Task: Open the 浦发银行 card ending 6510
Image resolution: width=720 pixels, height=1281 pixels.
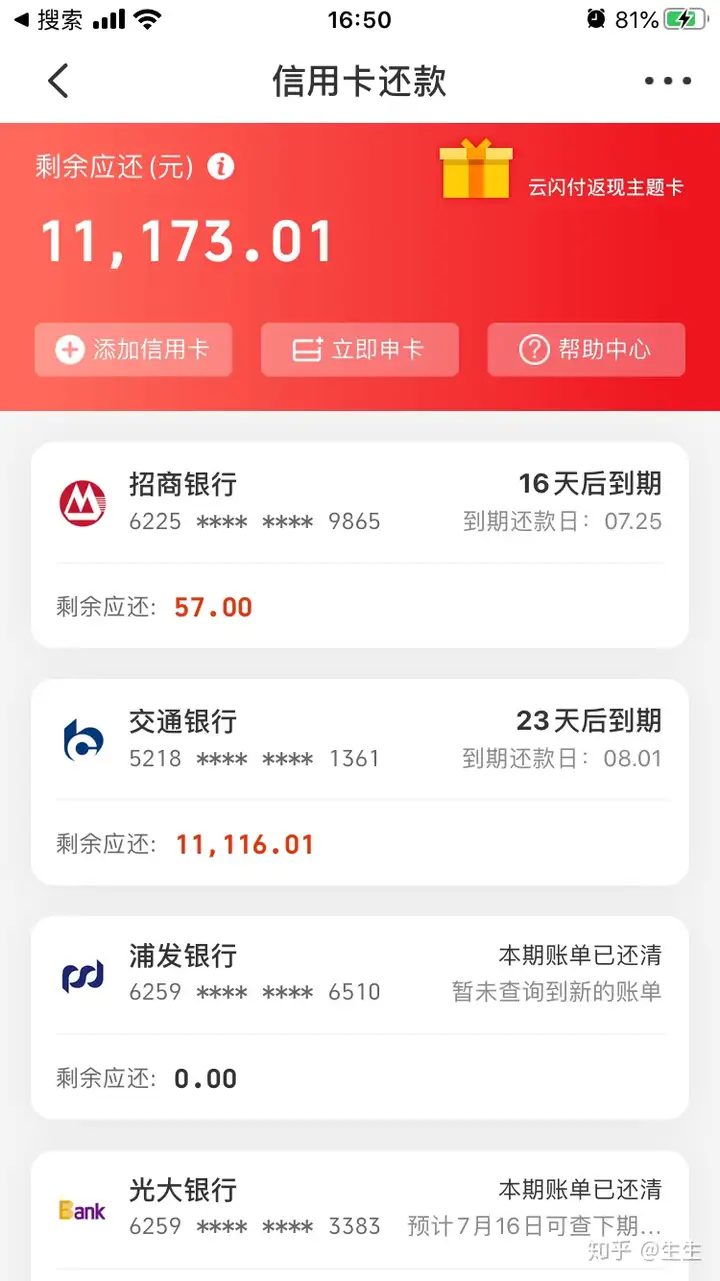Action: [360, 1017]
